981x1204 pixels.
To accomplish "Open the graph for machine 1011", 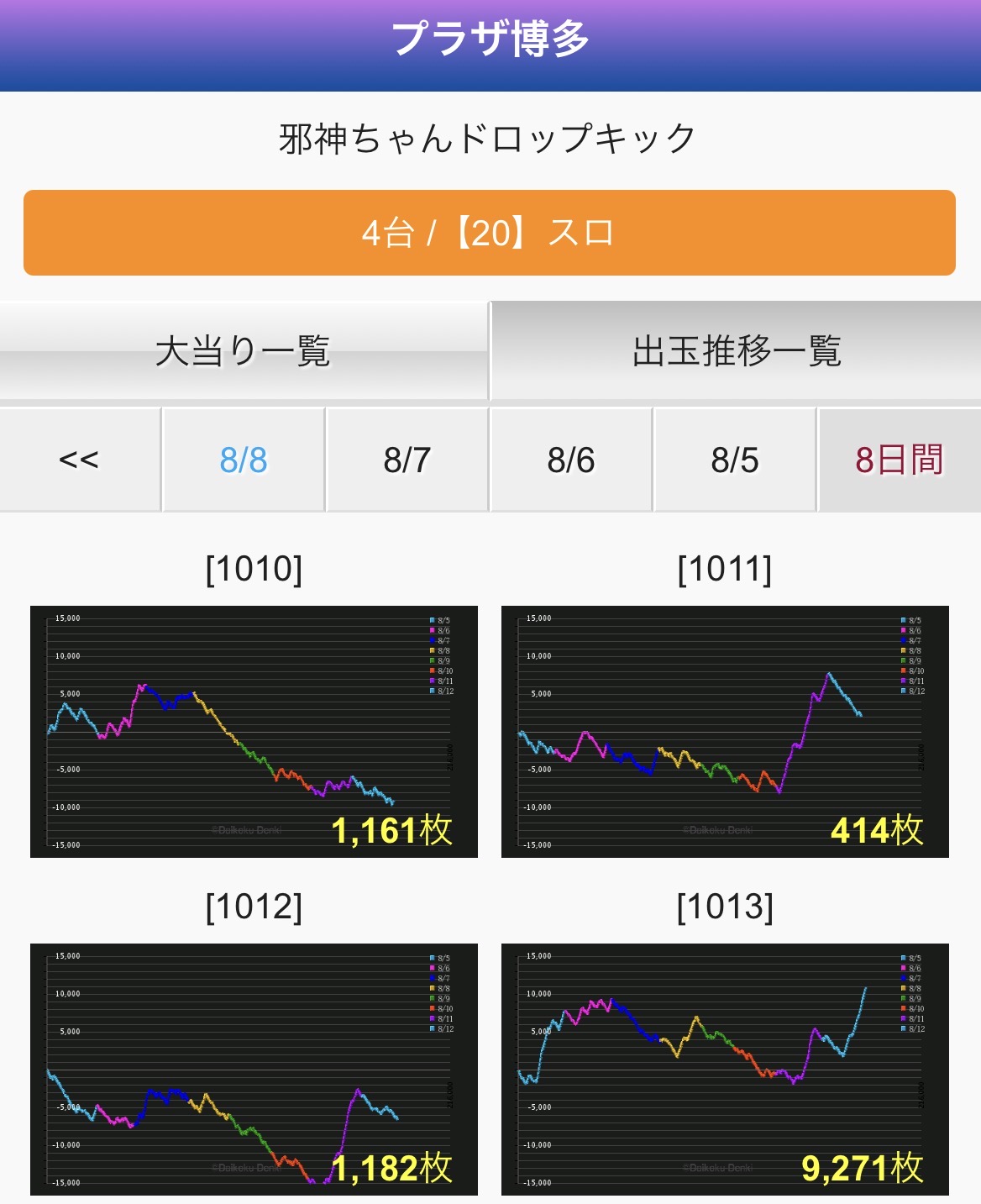I will [x=725, y=732].
